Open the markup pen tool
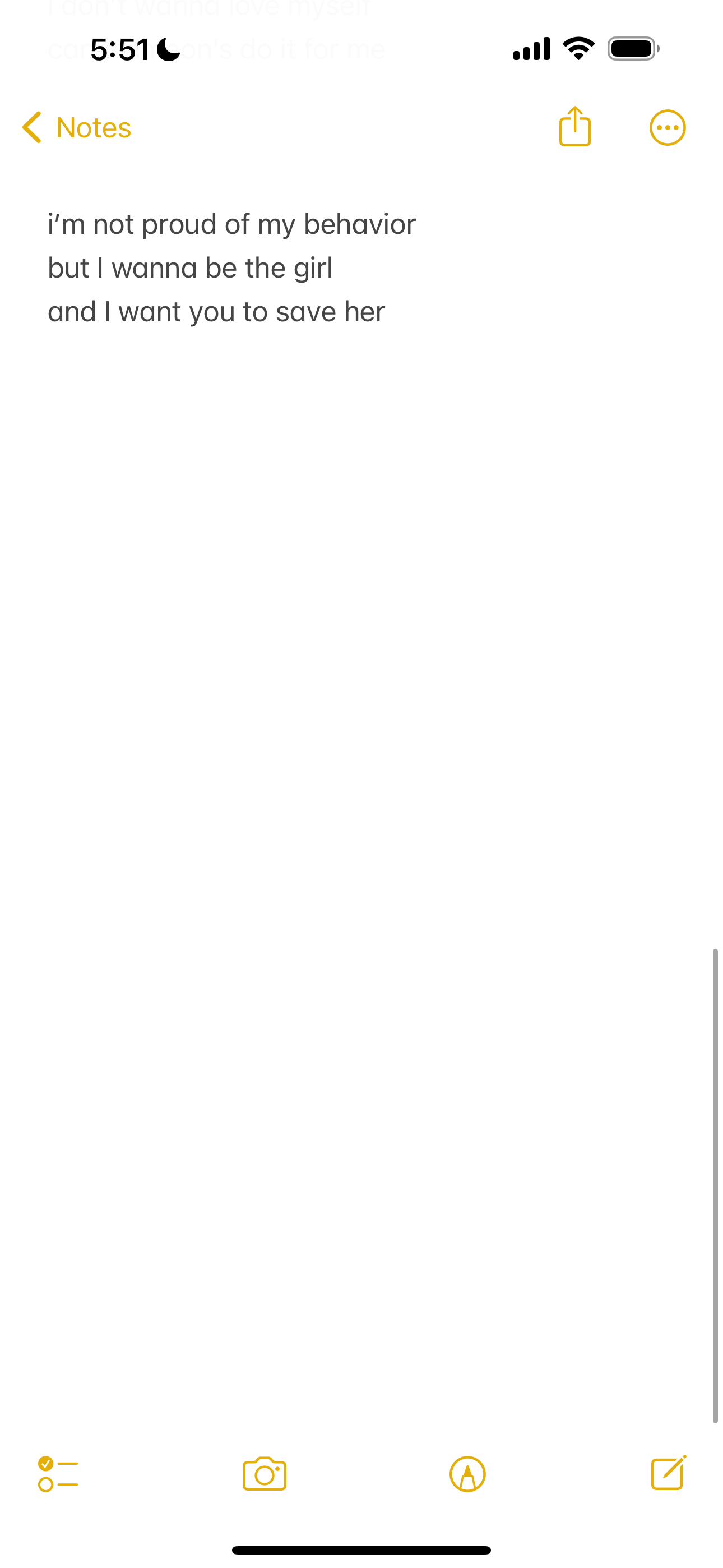The height and width of the screenshot is (1568, 723). tap(467, 1474)
